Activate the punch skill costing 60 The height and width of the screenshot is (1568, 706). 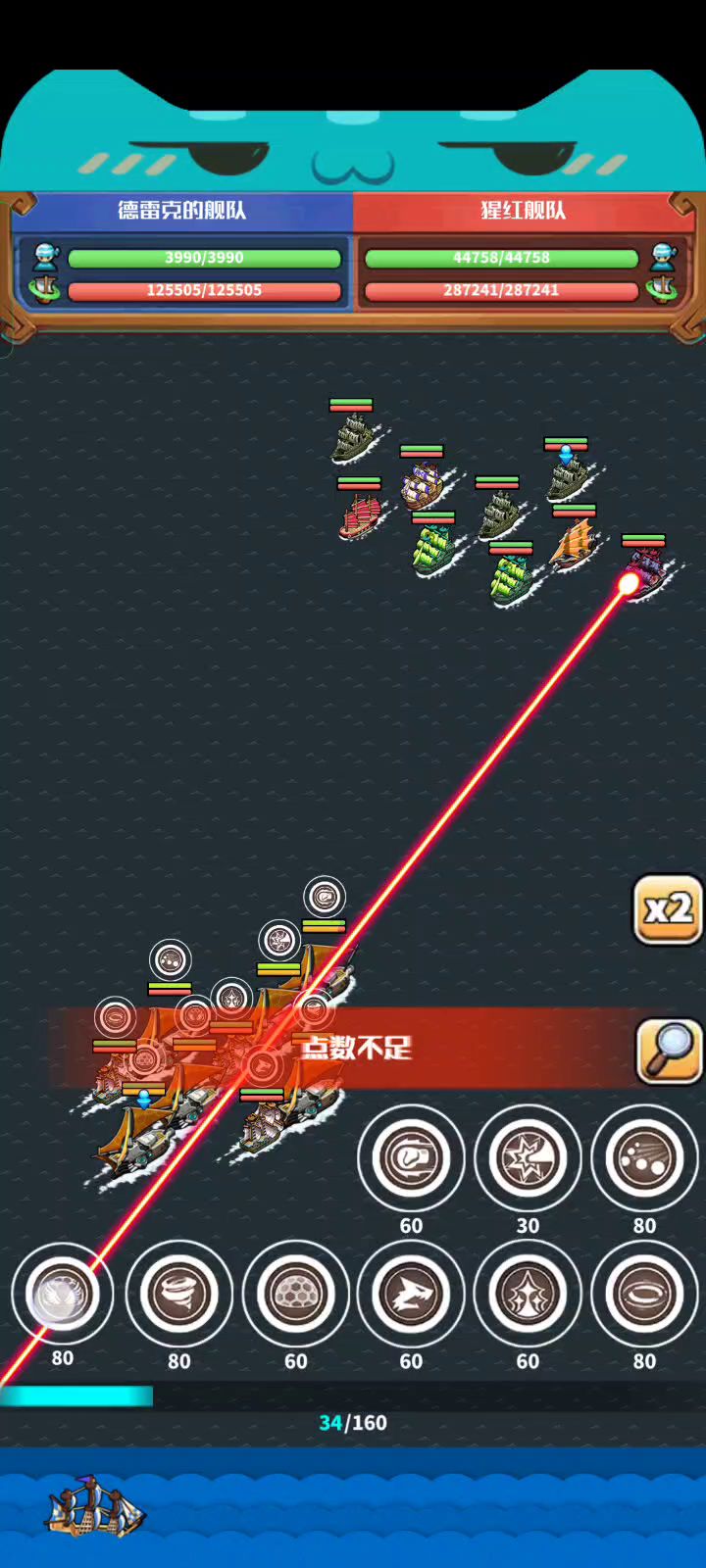tap(411, 1158)
